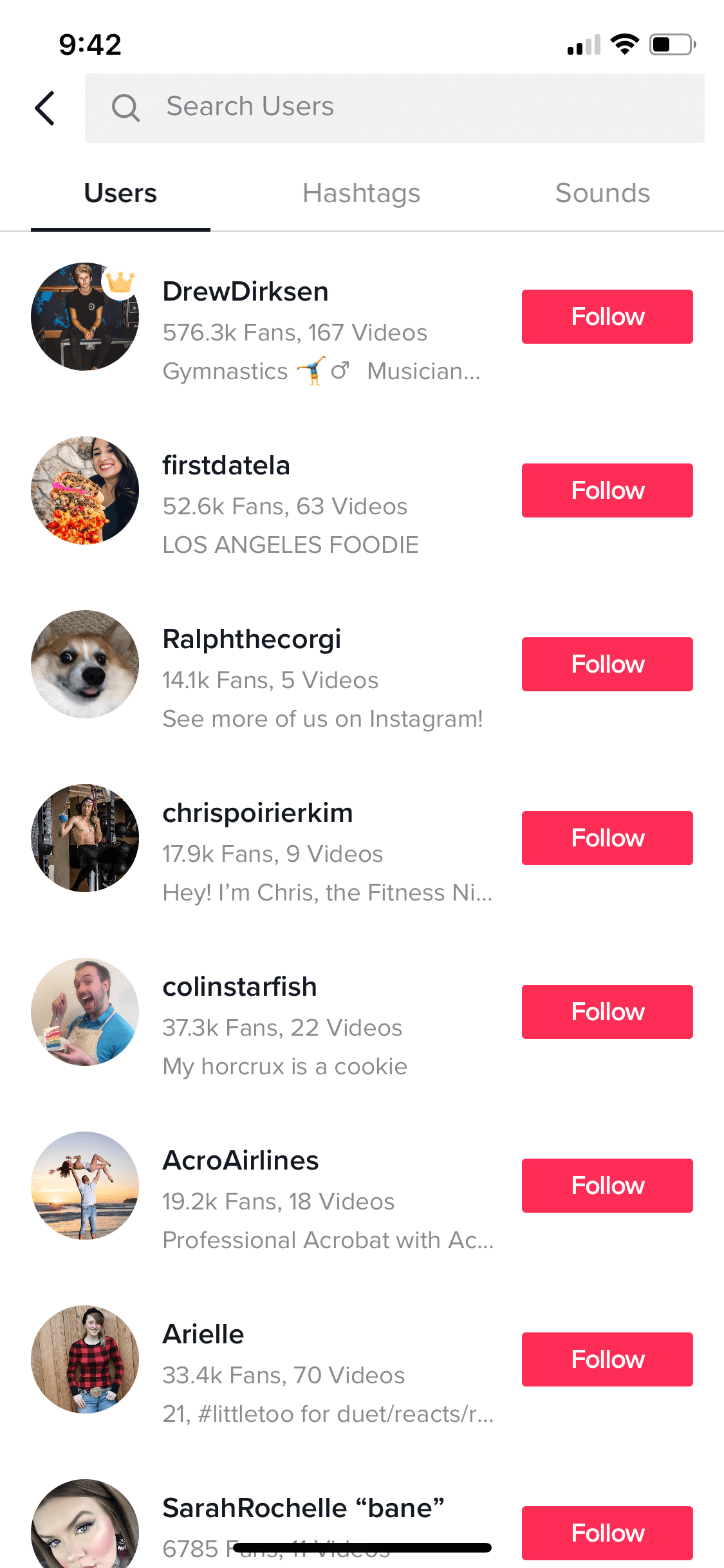Switch to the Hashtags tab
The image size is (724, 1568).
[x=361, y=193]
